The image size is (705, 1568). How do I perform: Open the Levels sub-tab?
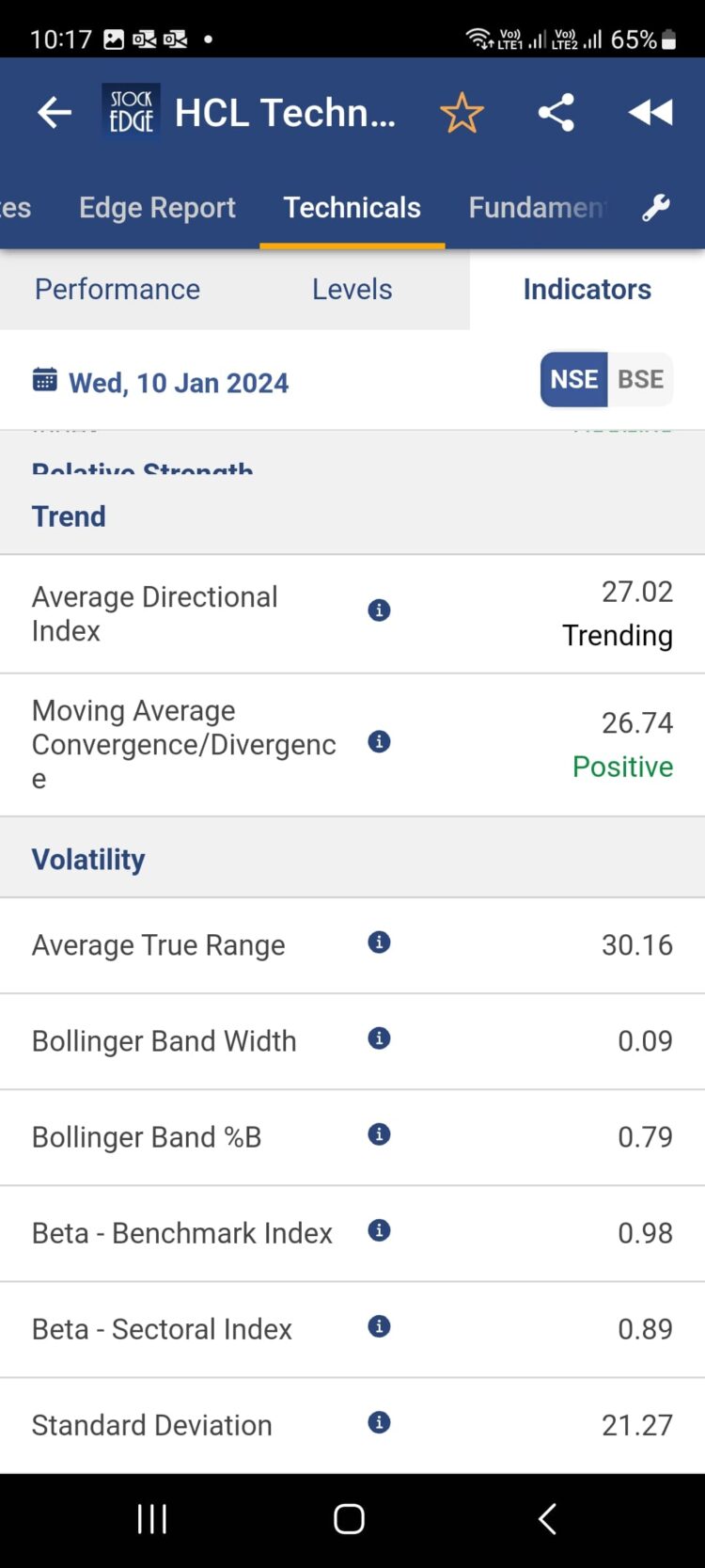tap(352, 289)
